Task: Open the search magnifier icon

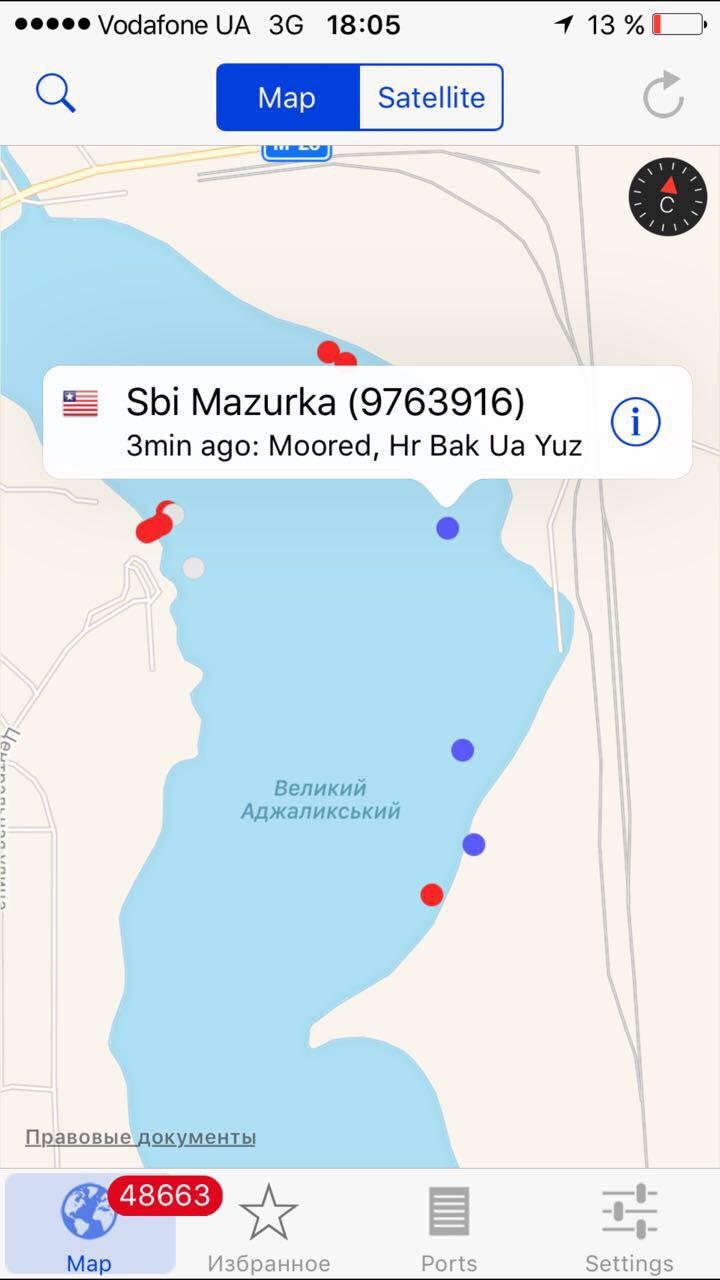Action: pos(56,94)
